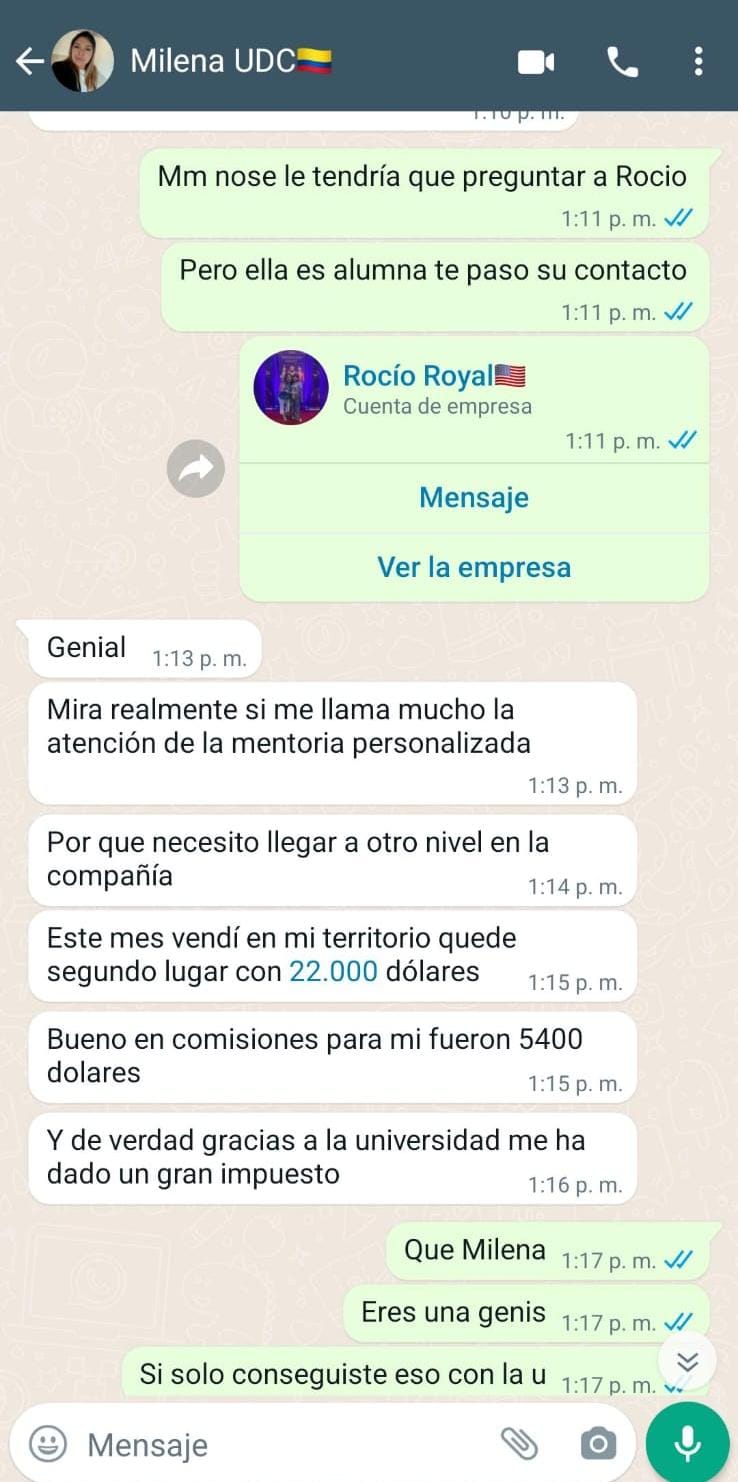Jump to the latest messages
Viewport: 738px width, 1482px height.
point(688,1361)
